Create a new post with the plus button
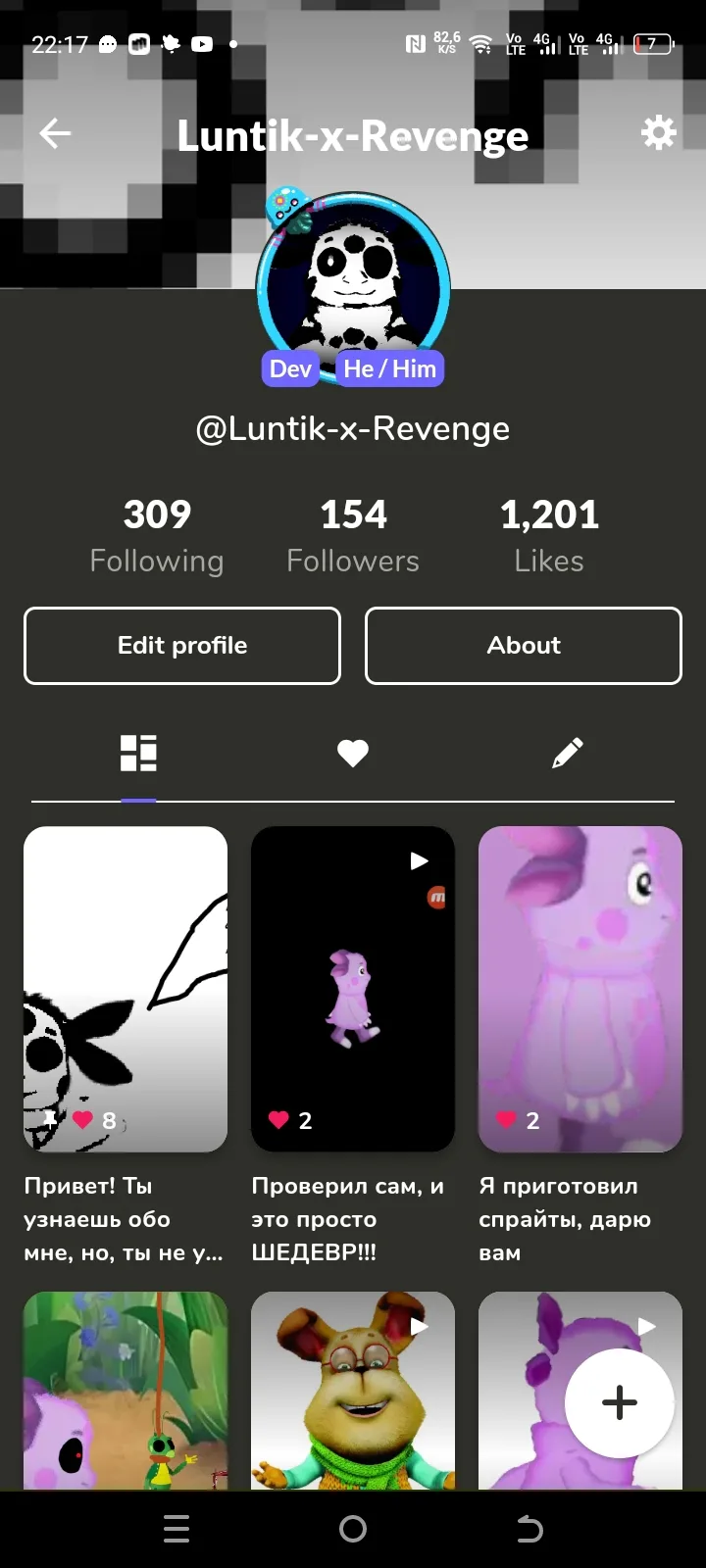This screenshot has height=1568, width=706. coord(620,1402)
